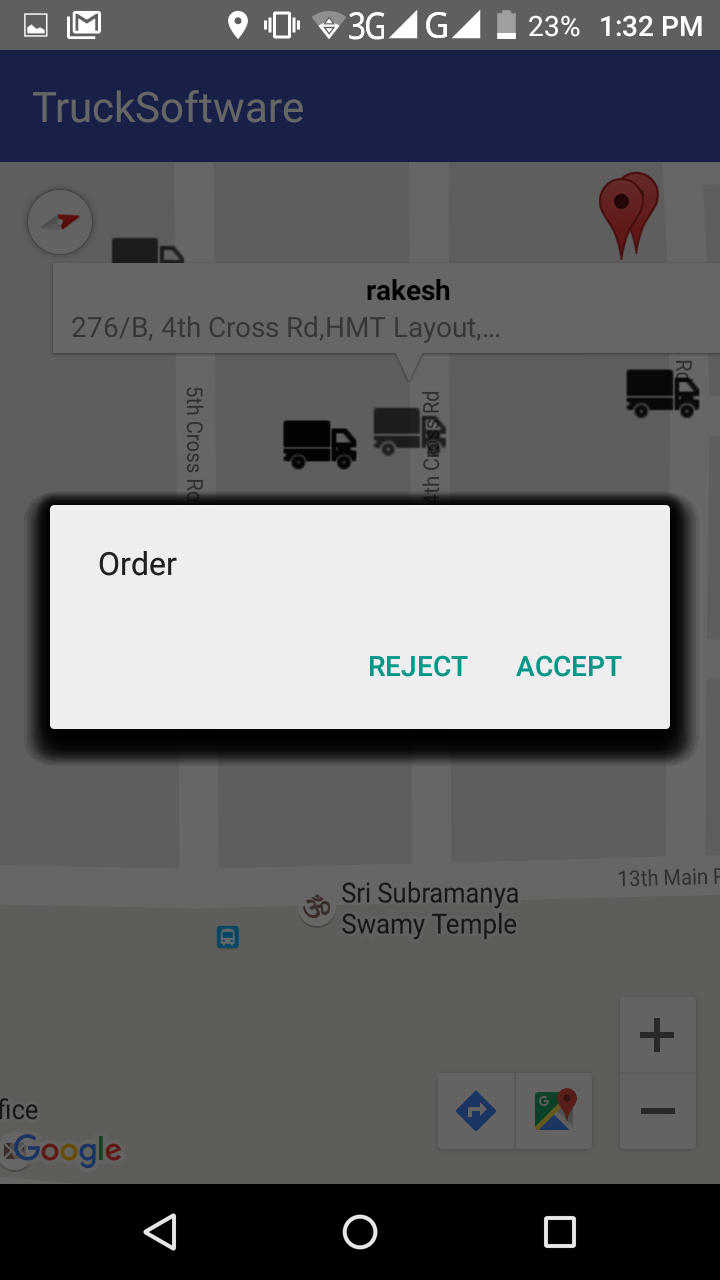
Task: Go to the home screen
Action: [x=360, y=1232]
